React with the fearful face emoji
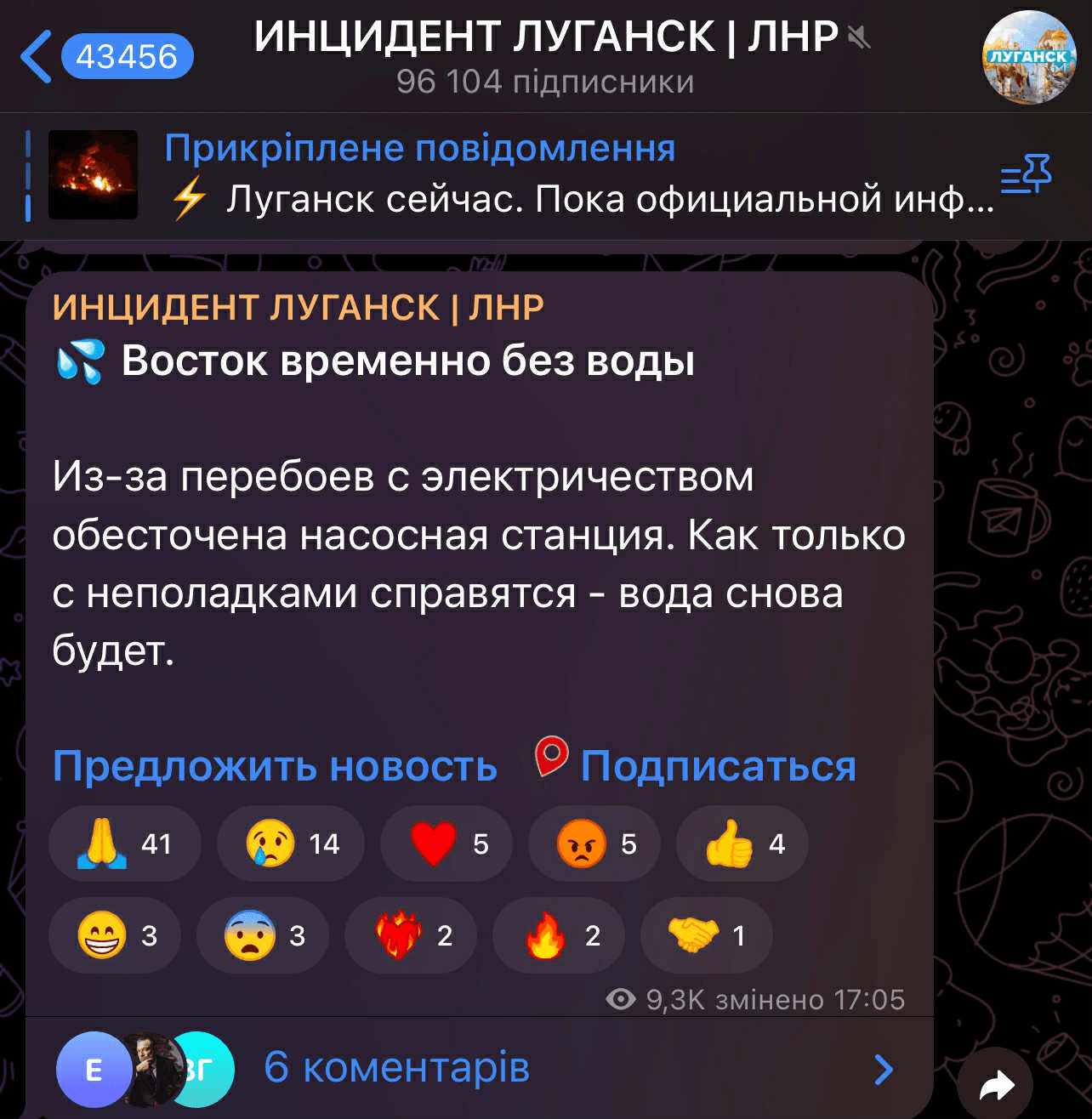This screenshot has height=1119, width=1092. [263, 935]
